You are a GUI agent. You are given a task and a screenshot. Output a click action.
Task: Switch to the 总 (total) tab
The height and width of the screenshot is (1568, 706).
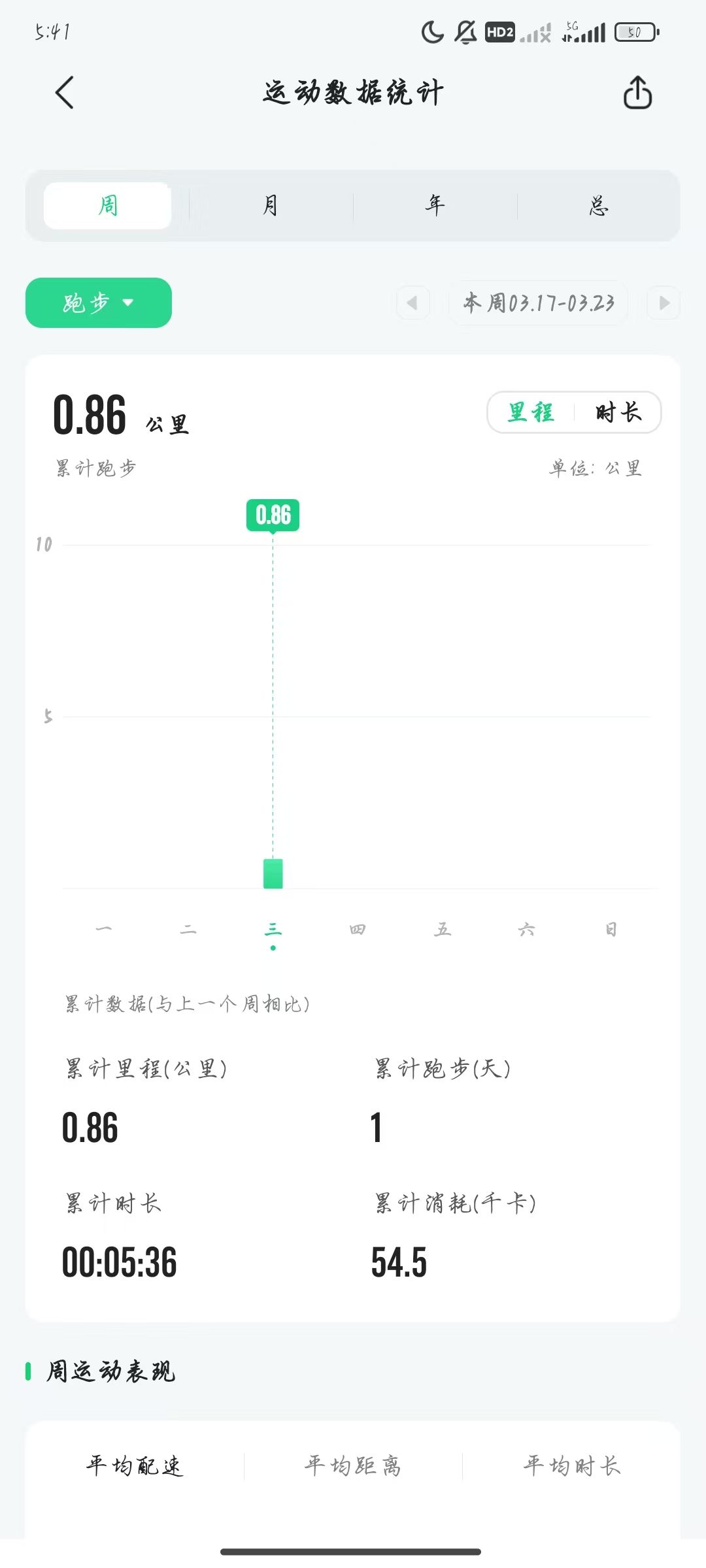tap(598, 206)
